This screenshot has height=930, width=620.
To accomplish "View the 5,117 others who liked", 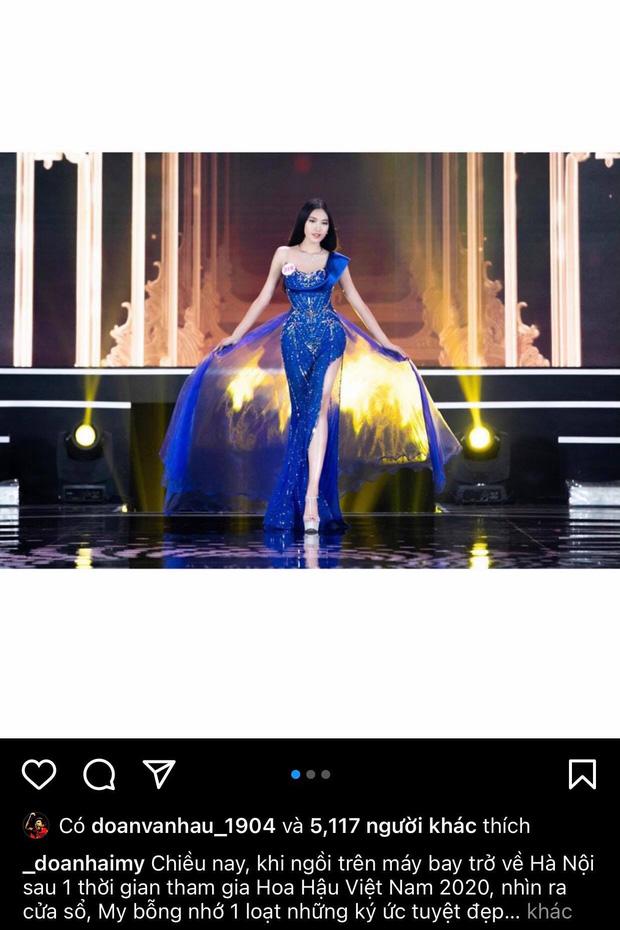I will click(x=393, y=826).
